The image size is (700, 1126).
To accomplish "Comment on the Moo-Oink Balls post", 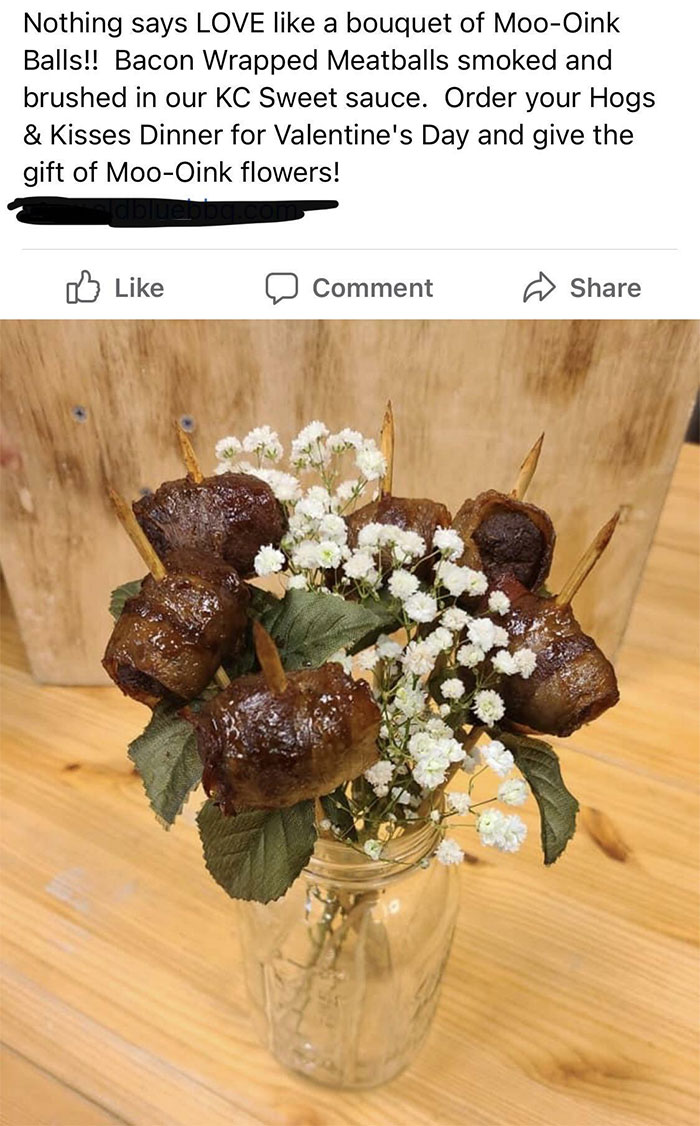I will [x=349, y=288].
